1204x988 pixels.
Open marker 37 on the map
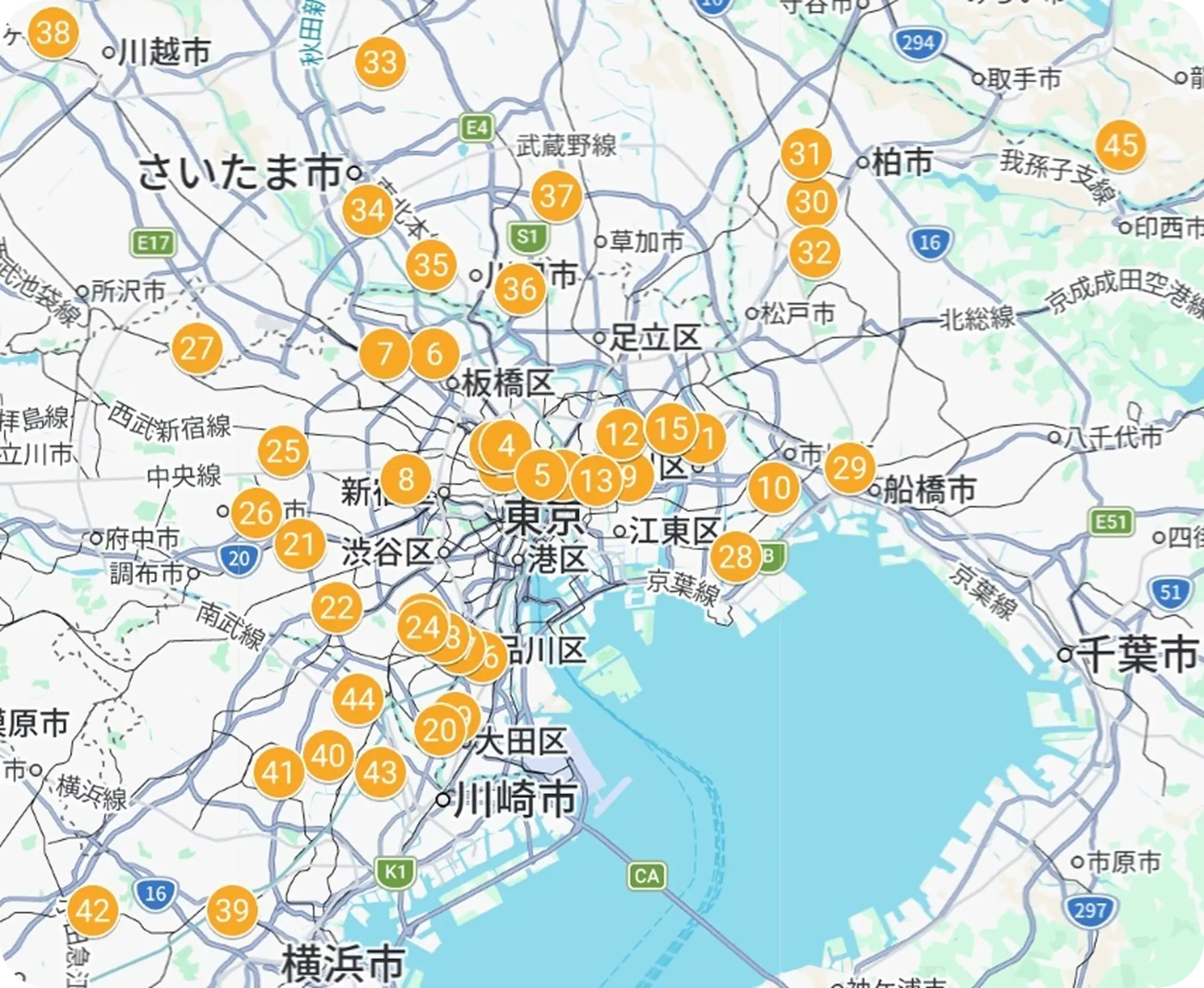(x=556, y=196)
